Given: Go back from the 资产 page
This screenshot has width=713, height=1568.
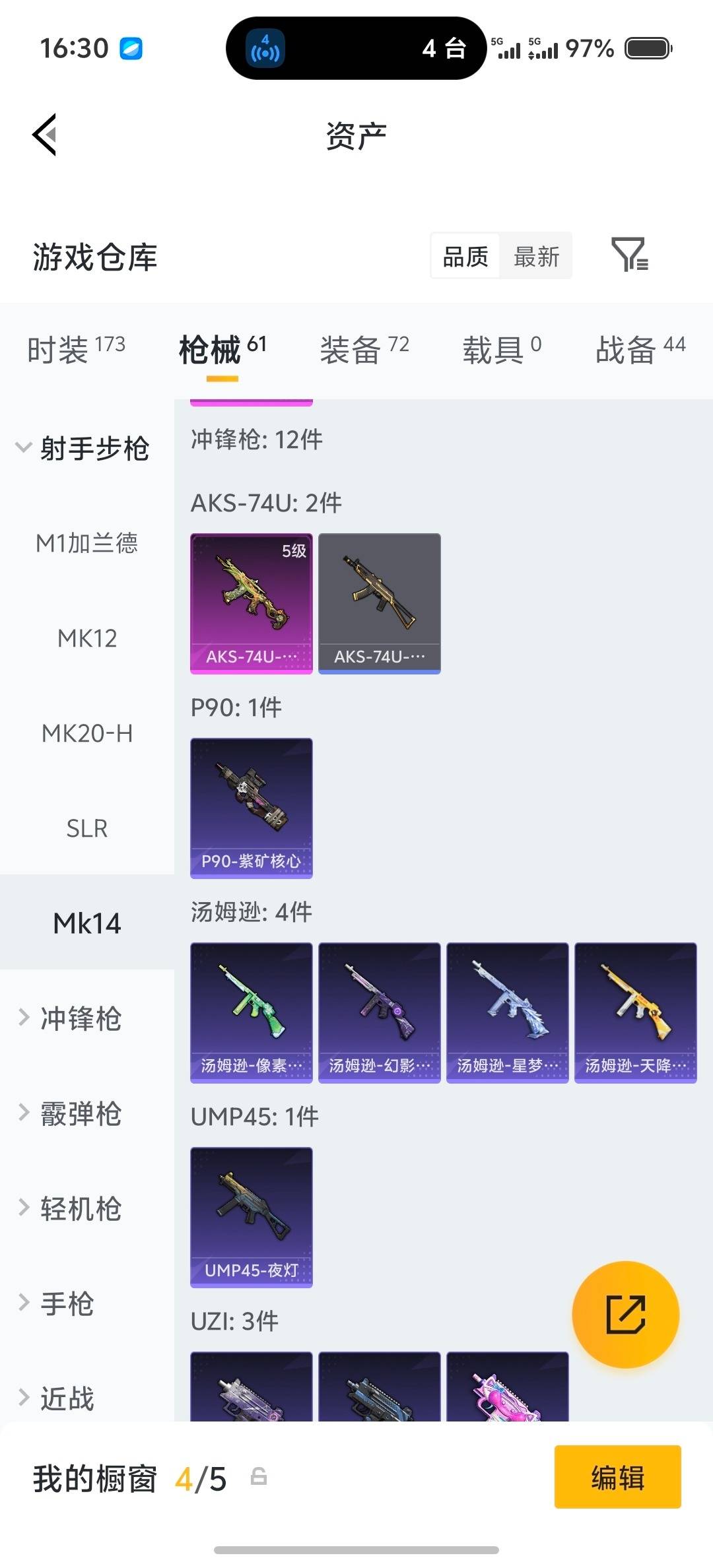Looking at the screenshot, I should tap(45, 135).
